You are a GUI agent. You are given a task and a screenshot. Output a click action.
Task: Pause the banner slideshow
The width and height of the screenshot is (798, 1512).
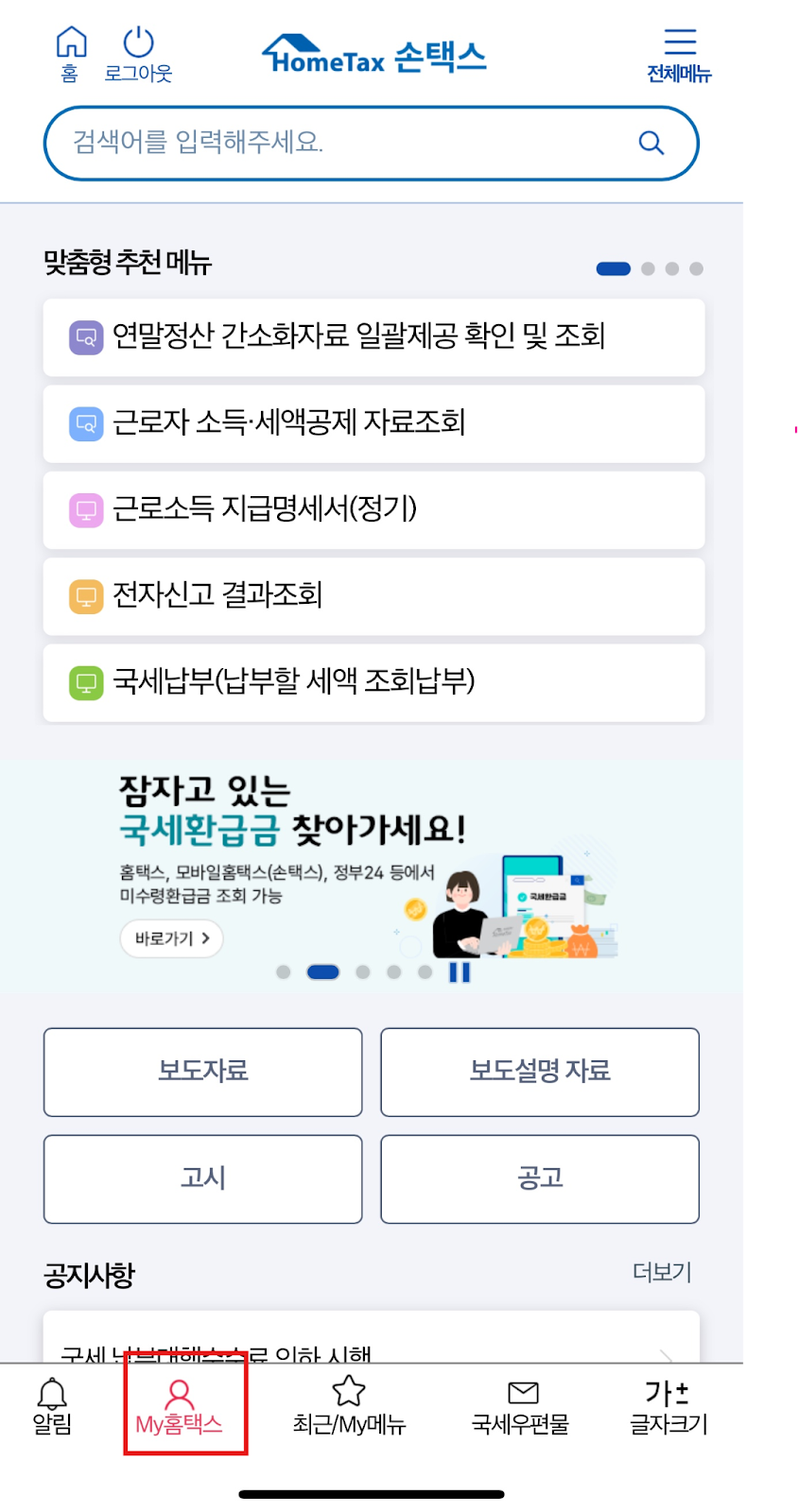(460, 972)
